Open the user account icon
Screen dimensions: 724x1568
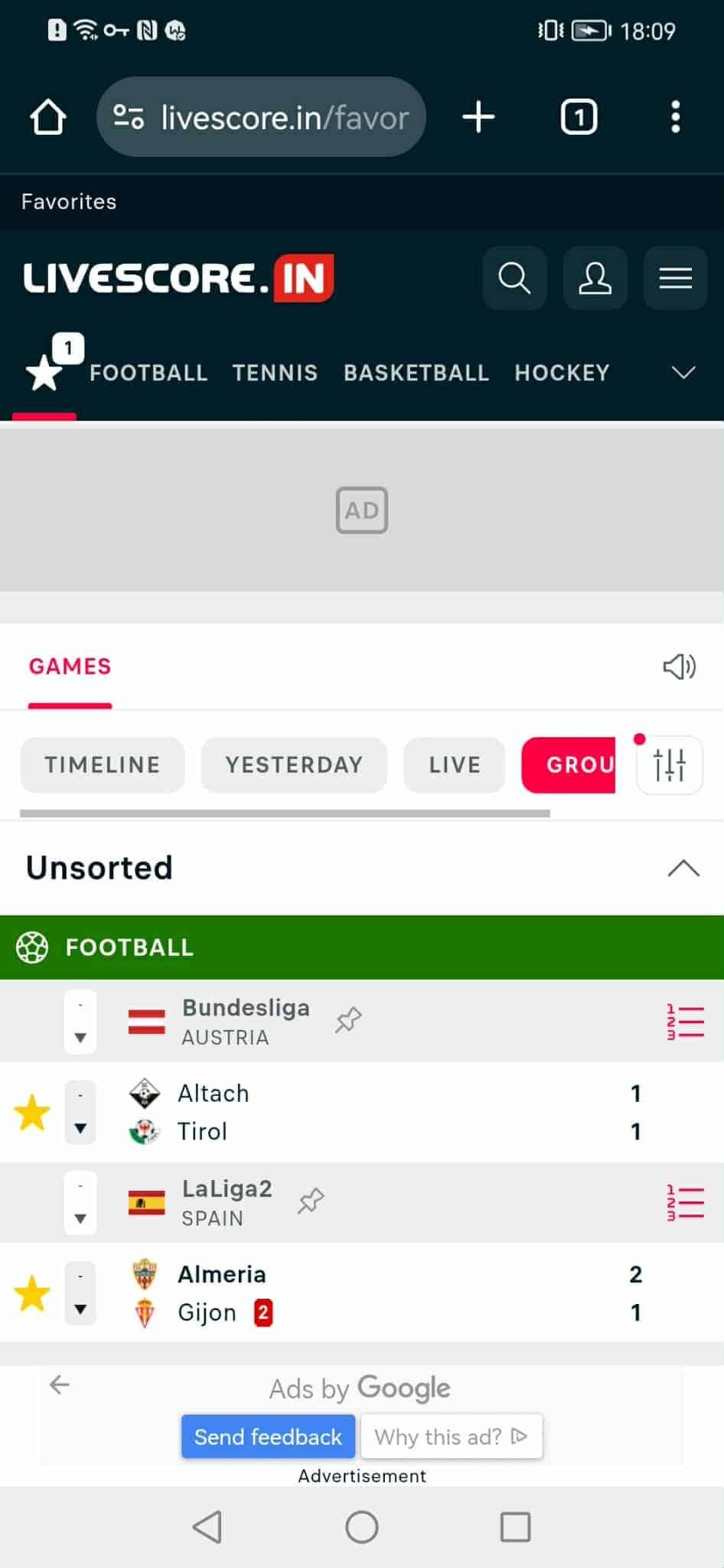595,278
